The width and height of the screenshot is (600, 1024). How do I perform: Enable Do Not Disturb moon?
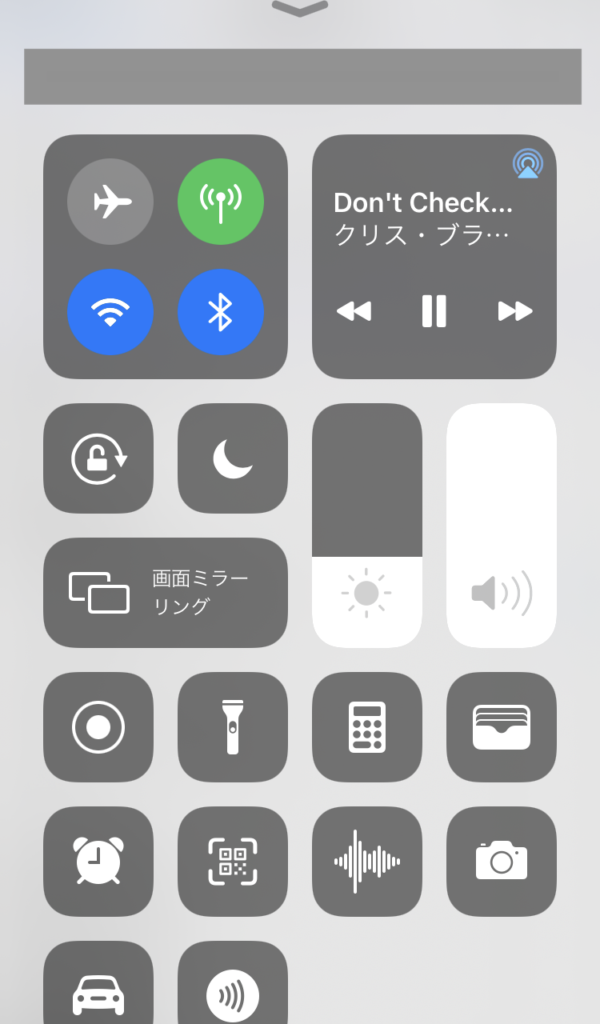(x=232, y=458)
